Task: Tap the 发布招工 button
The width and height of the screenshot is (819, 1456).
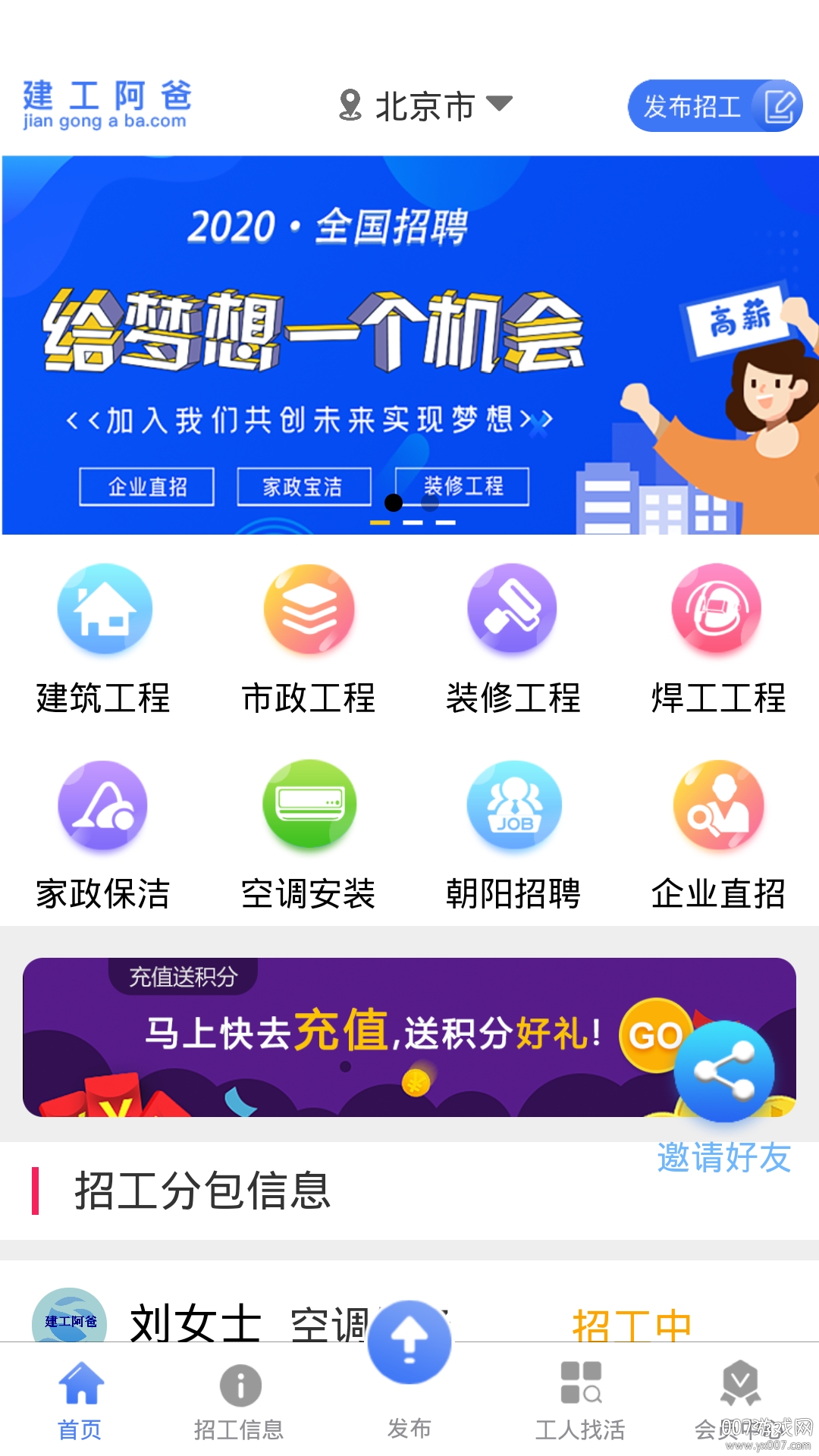Action: coord(714,105)
